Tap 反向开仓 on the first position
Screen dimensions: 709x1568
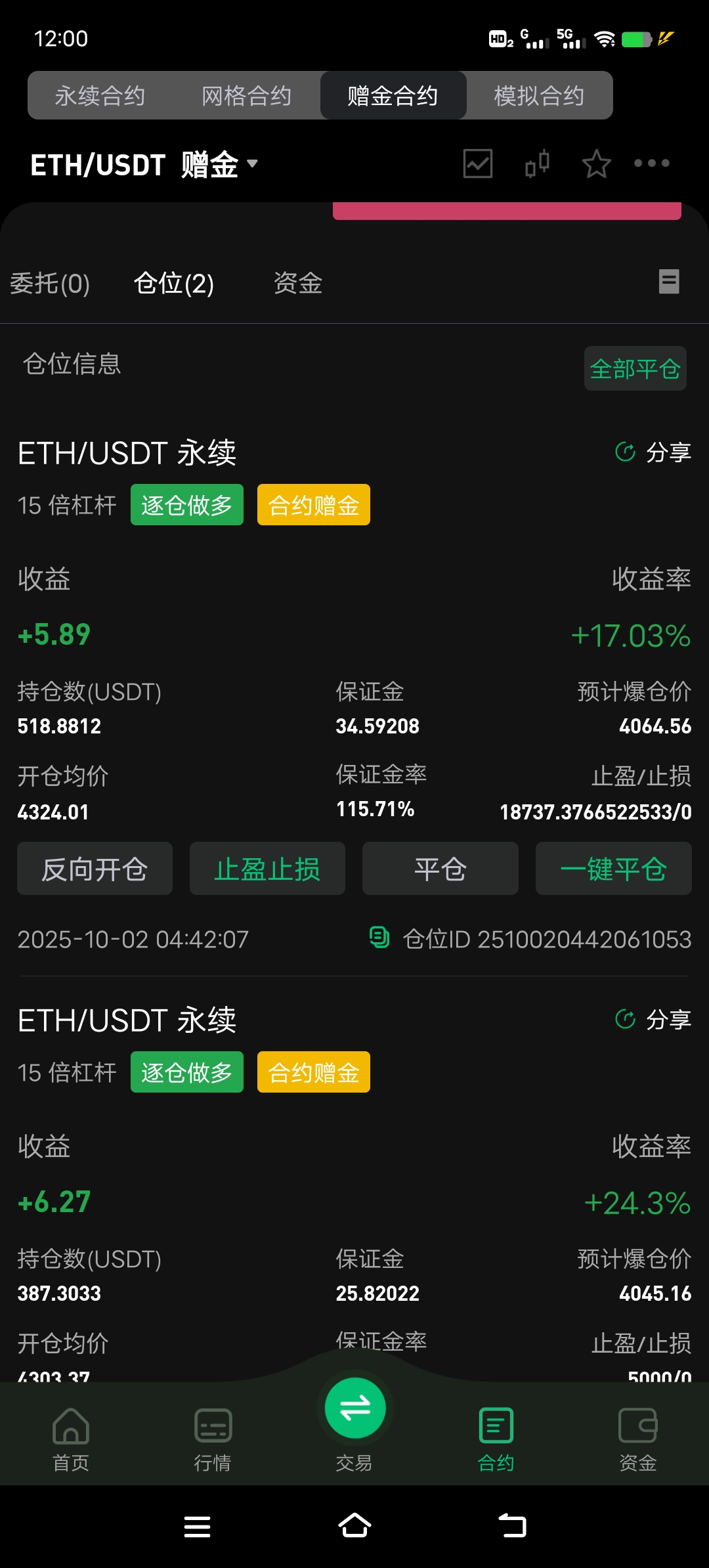(x=95, y=869)
